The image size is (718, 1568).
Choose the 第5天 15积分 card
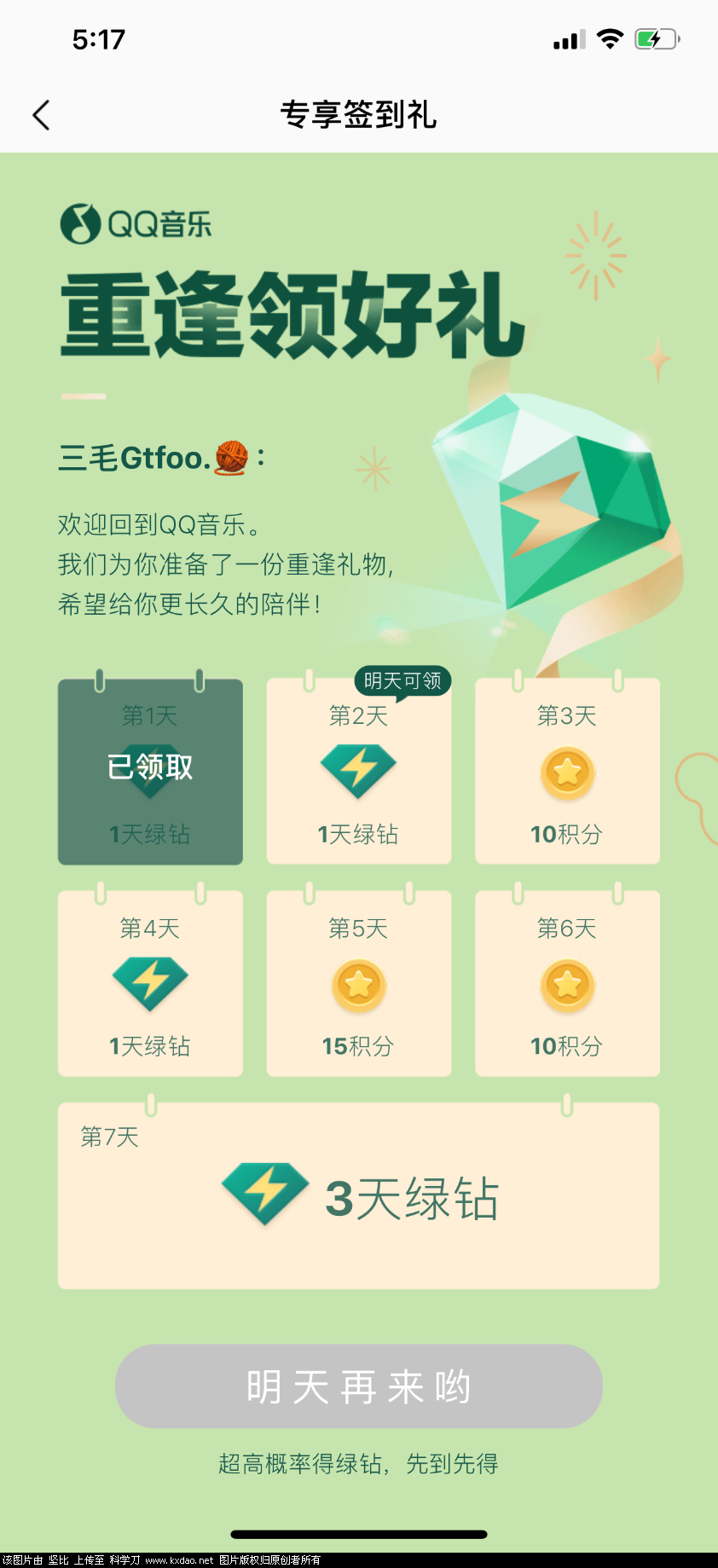(x=359, y=984)
